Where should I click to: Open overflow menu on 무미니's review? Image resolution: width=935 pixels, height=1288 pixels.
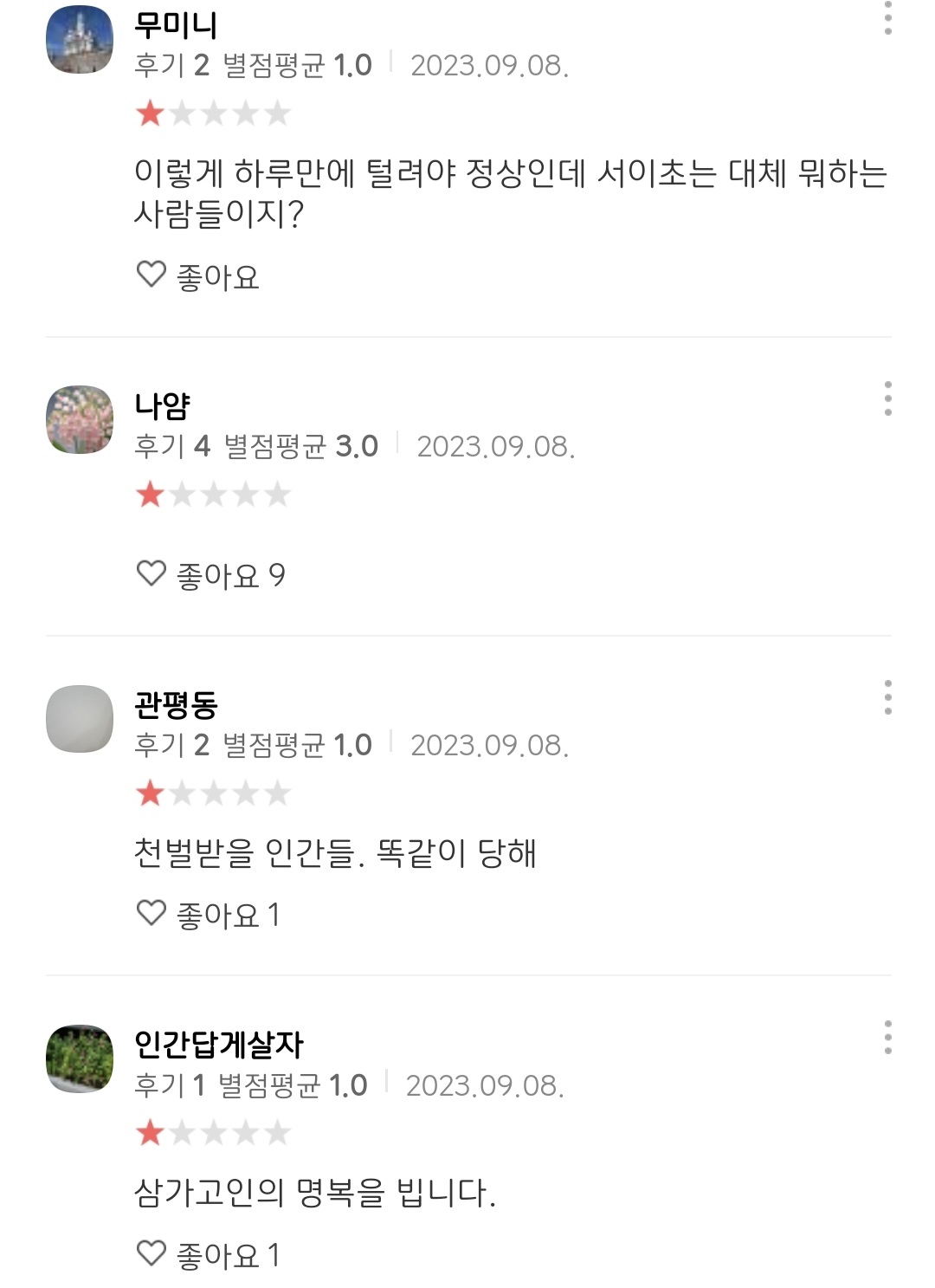click(x=887, y=18)
